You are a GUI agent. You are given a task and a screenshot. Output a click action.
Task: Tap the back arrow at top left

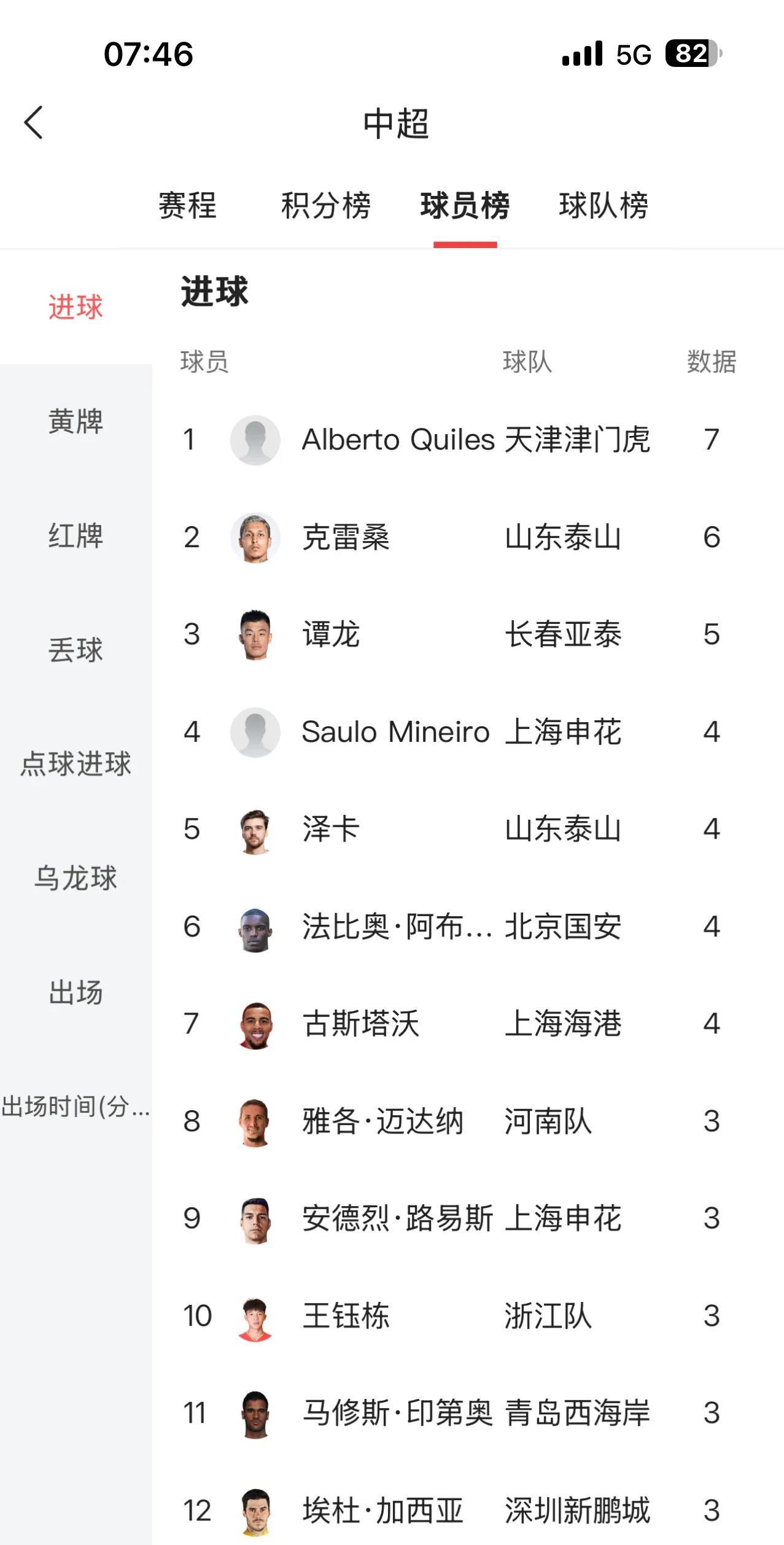(34, 122)
